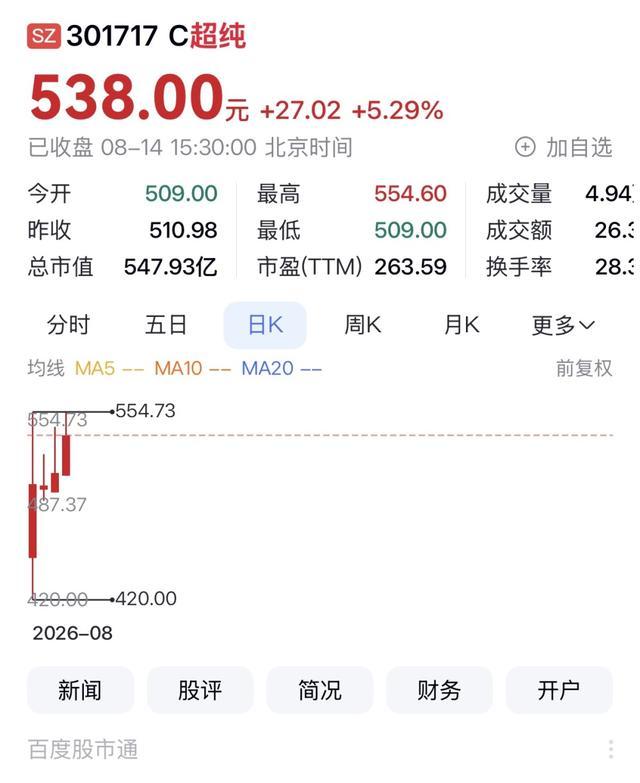Change the 前复权 adjustment setting
This screenshot has height=783, width=640.
pos(584,369)
